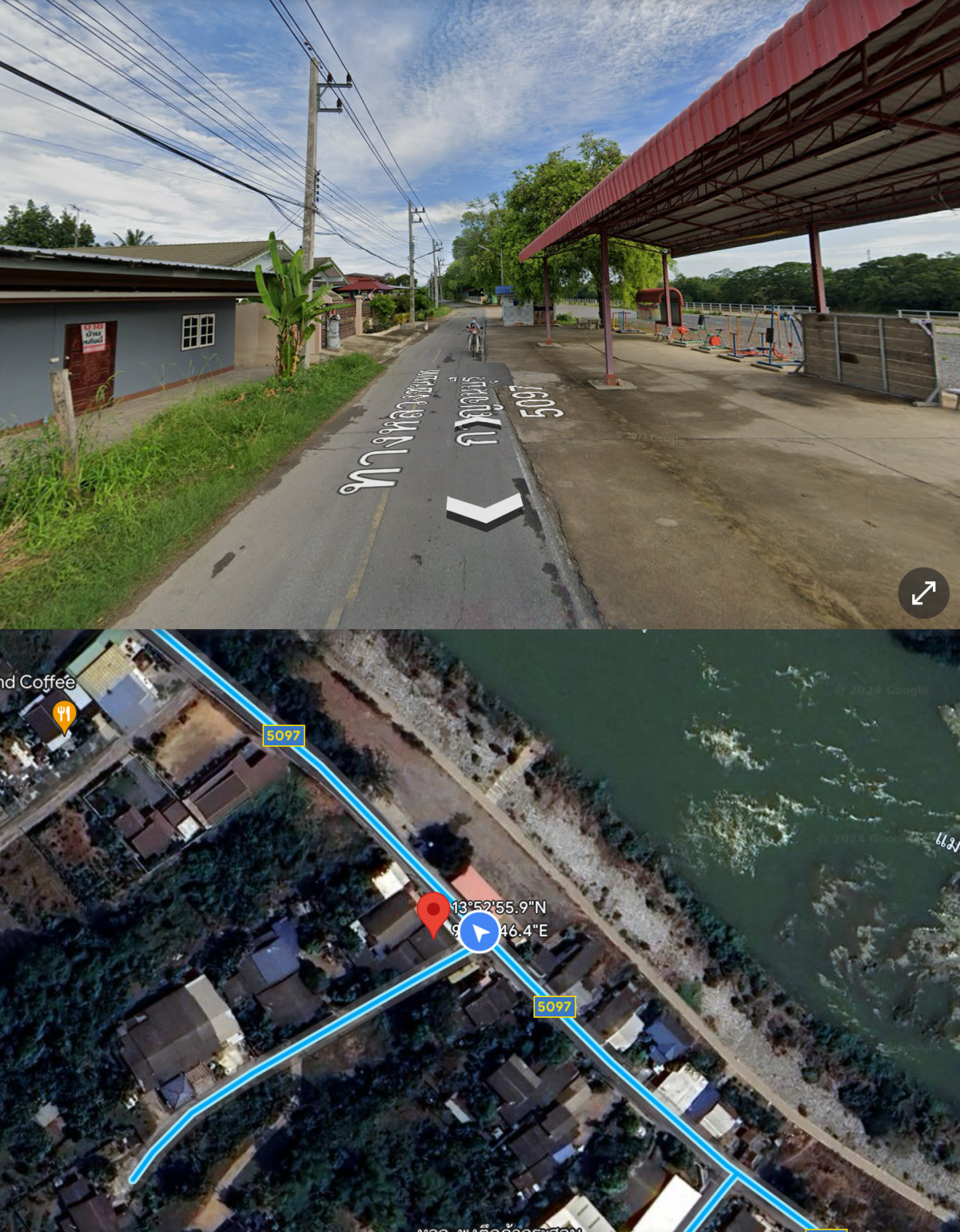Viewport: 960px width, 1232px height.
Task: Tap the red dropped pin on map
Action: point(433,912)
